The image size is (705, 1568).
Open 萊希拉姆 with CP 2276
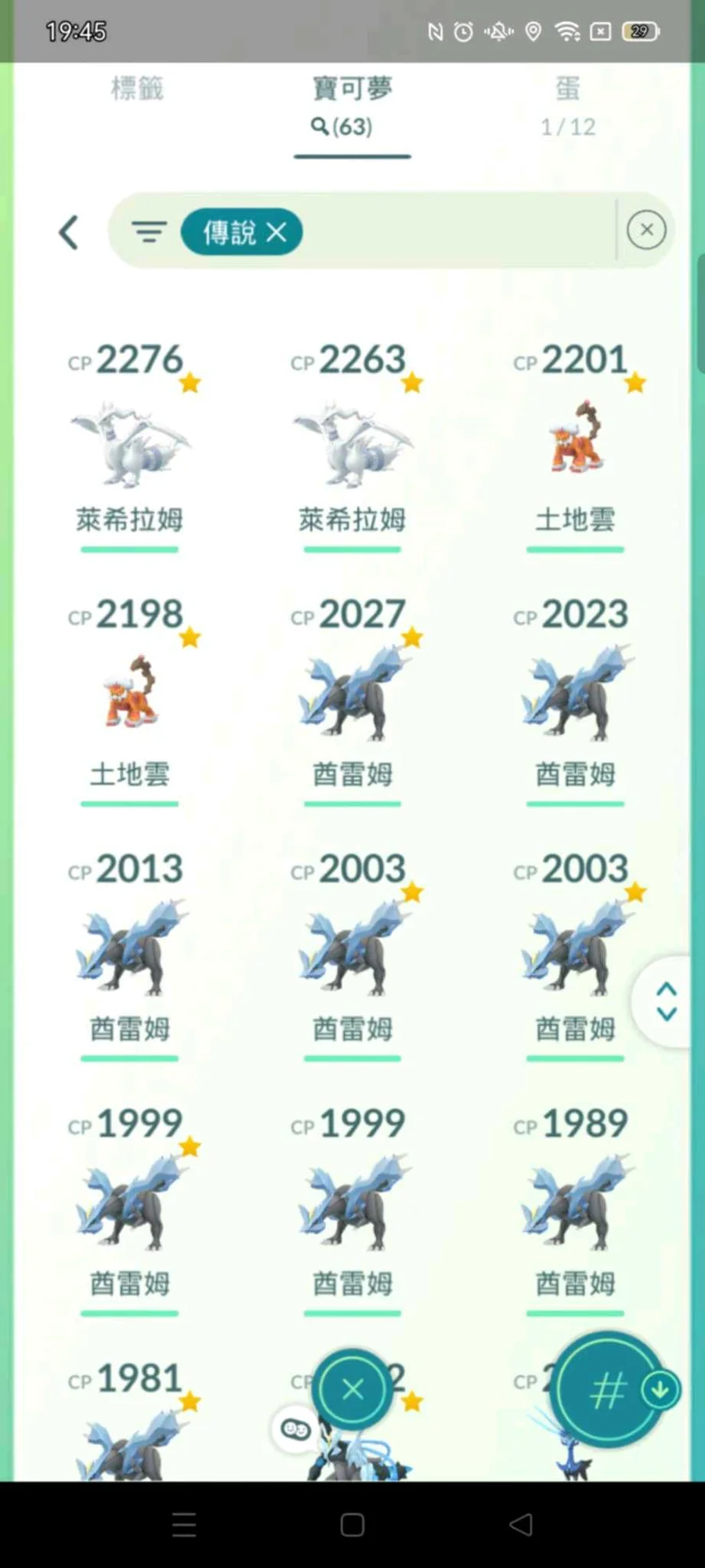pos(129,444)
